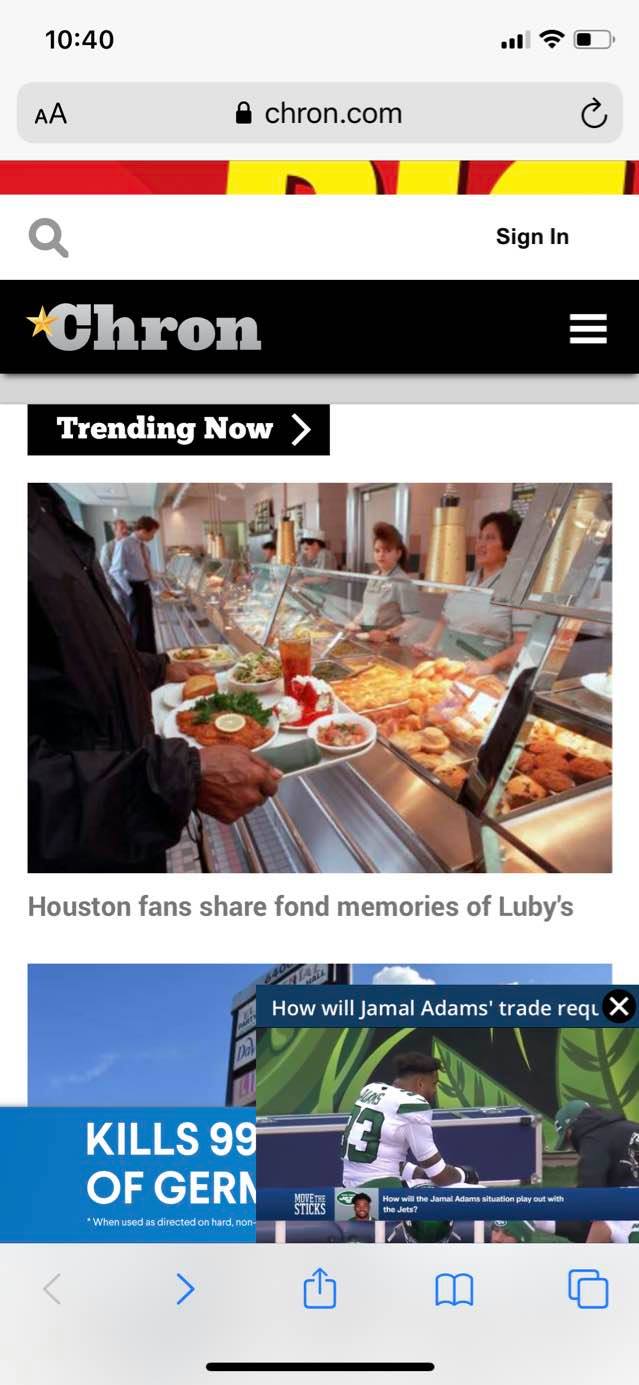The height and width of the screenshot is (1385, 639).
Task: Go to Chron homepage via logo
Action: coord(146,327)
